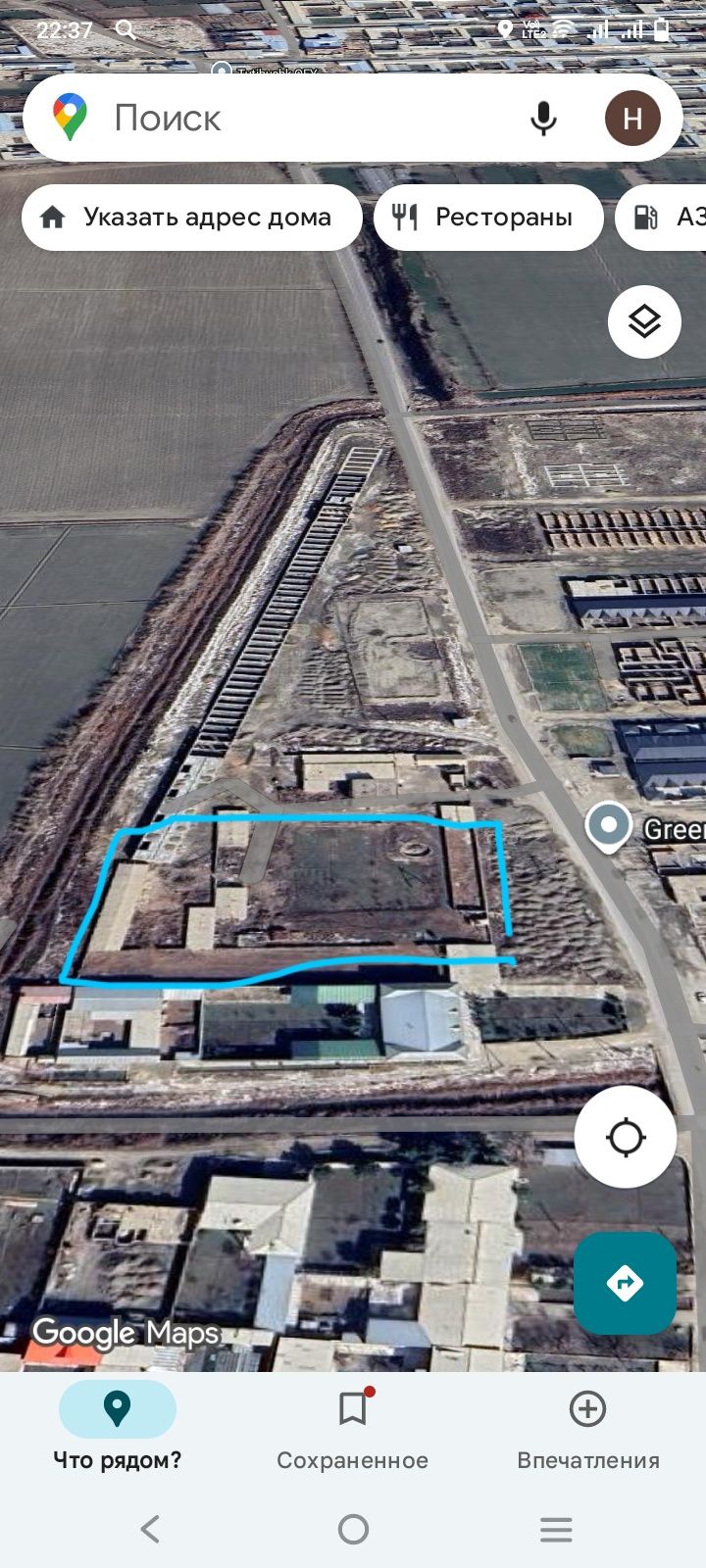Open the account profile avatar
Screen dimensions: 706x1568
[632, 119]
